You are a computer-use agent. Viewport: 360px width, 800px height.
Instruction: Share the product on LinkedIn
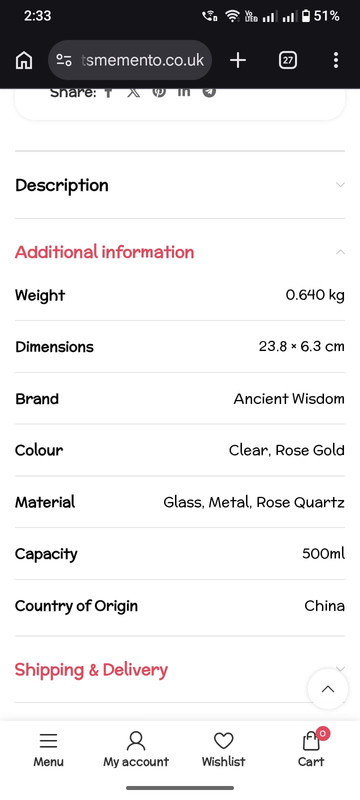click(x=184, y=92)
